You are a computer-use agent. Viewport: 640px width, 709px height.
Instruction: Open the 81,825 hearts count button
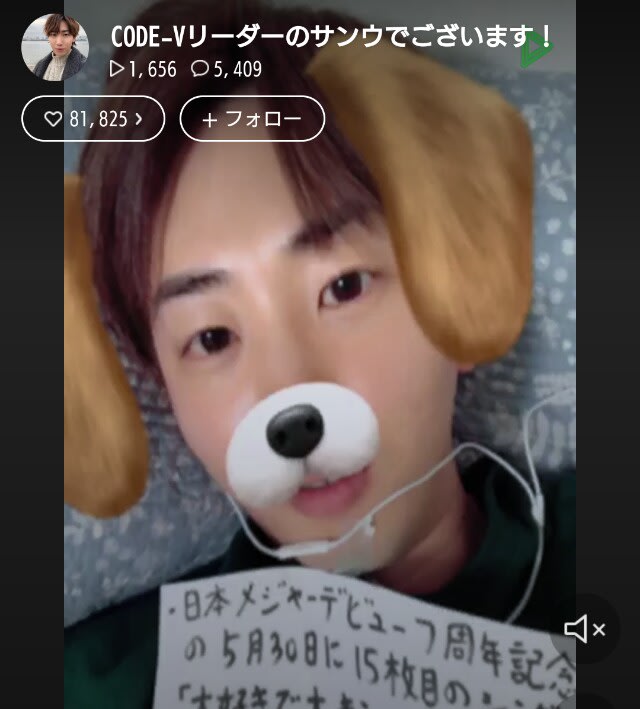point(93,119)
